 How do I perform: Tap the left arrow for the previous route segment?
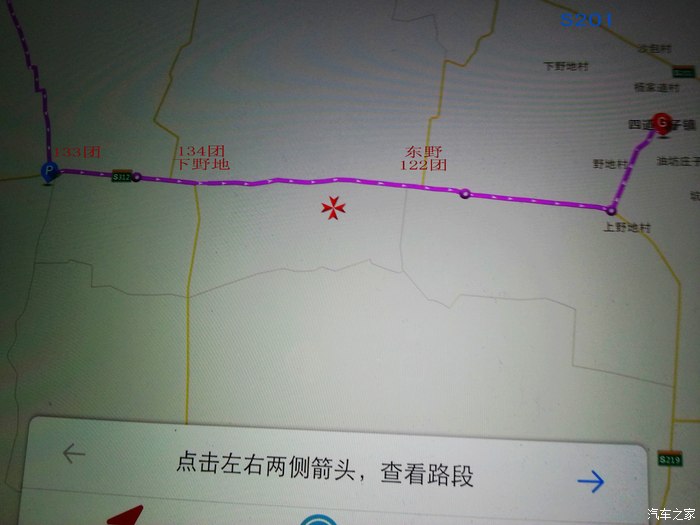pos(73,453)
